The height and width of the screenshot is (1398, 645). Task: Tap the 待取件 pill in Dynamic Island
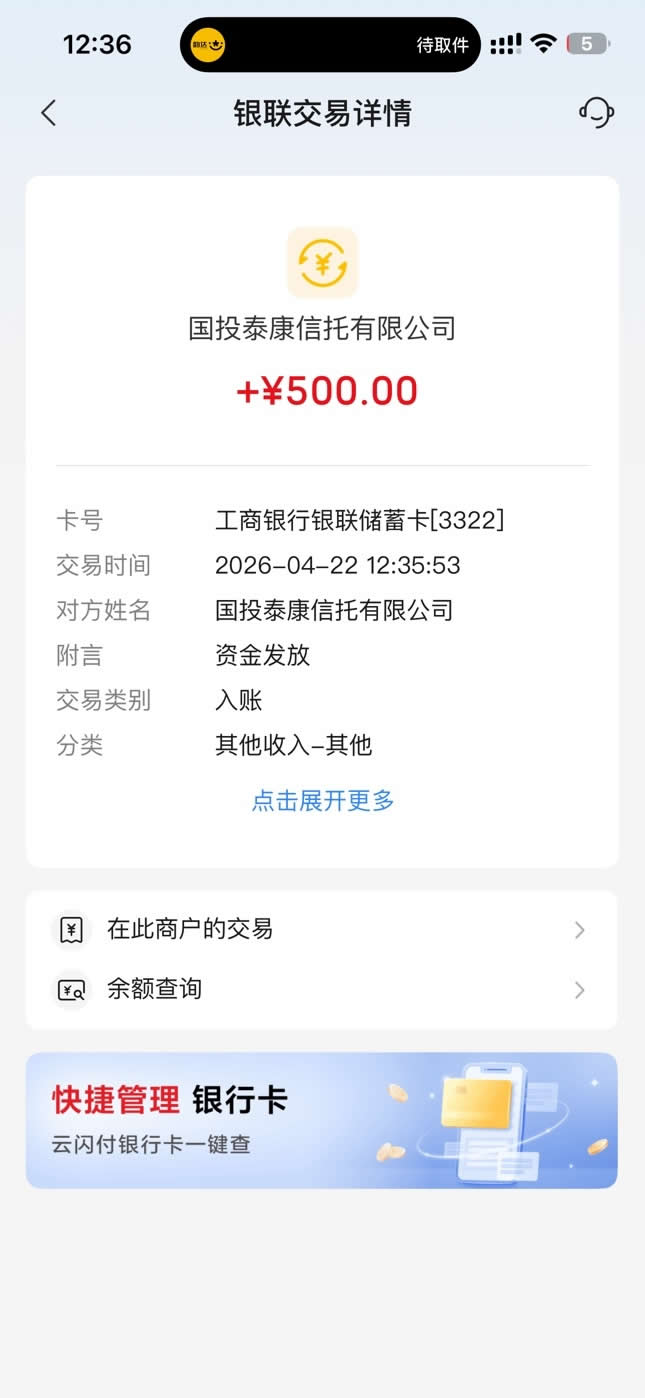coord(330,45)
